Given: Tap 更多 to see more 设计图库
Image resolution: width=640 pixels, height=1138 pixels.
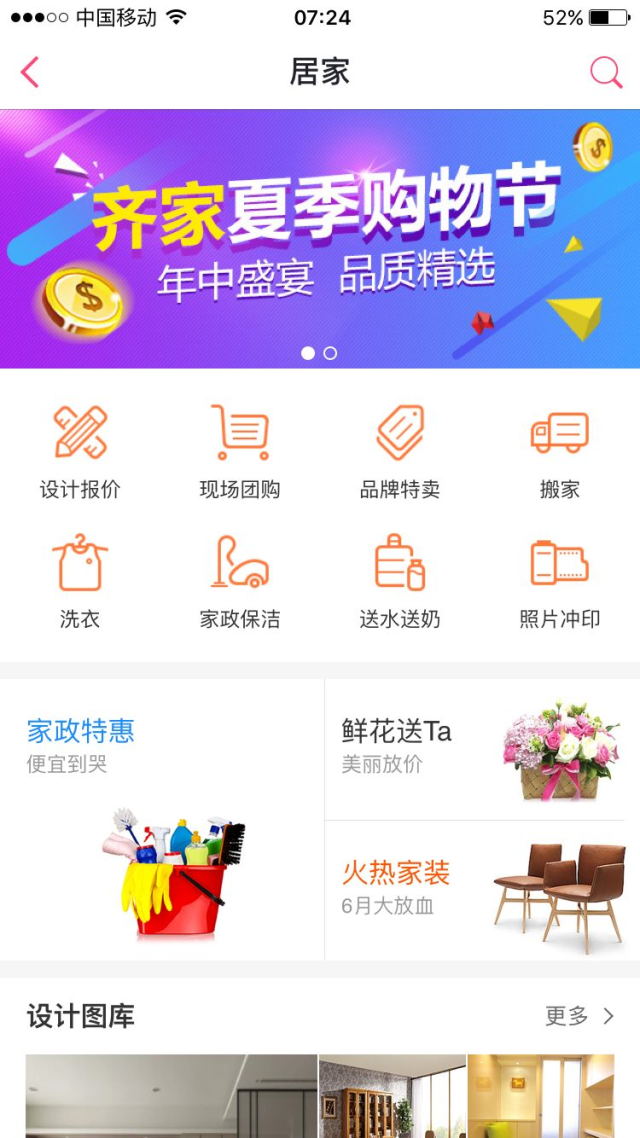Looking at the screenshot, I should click(x=579, y=1016).
